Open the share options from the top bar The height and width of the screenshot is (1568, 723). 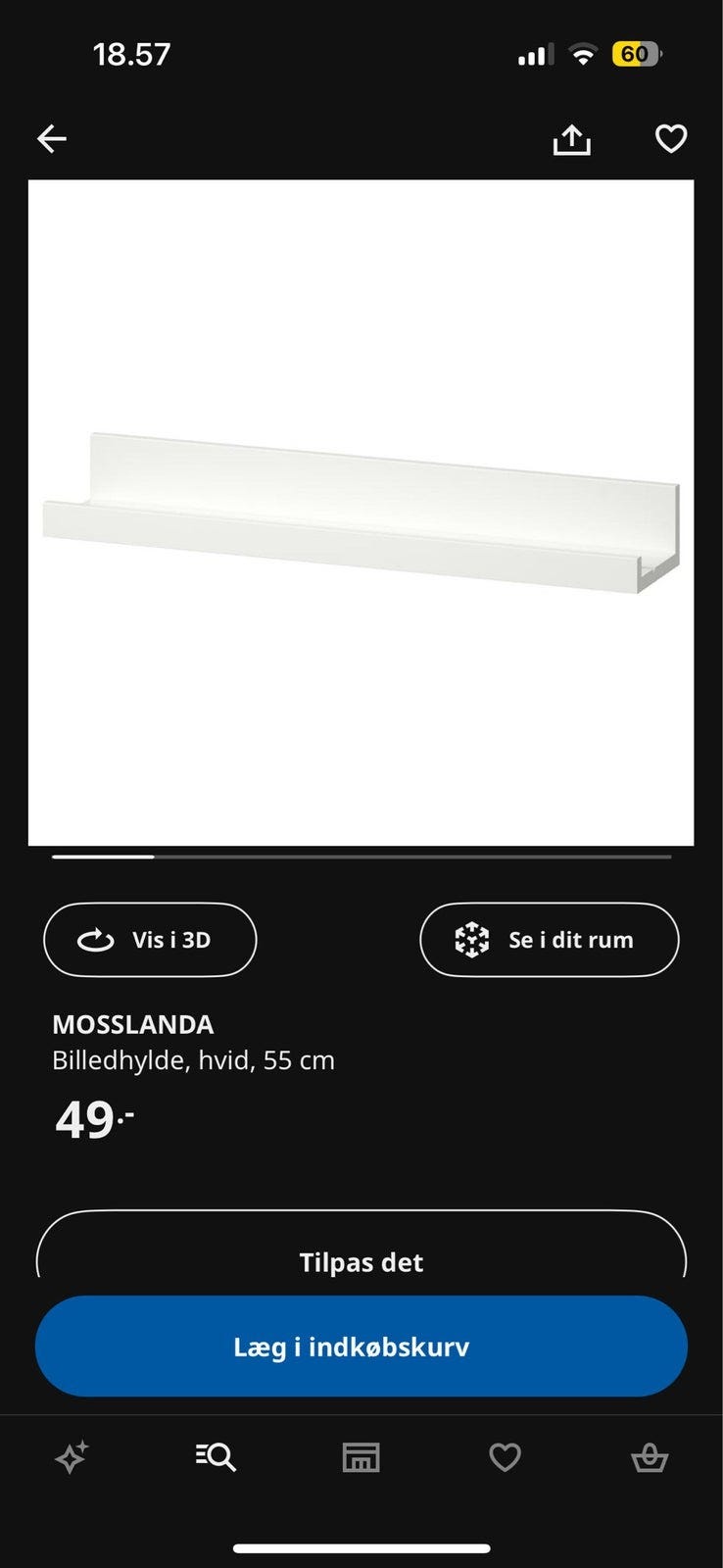(x=572, y=138)
